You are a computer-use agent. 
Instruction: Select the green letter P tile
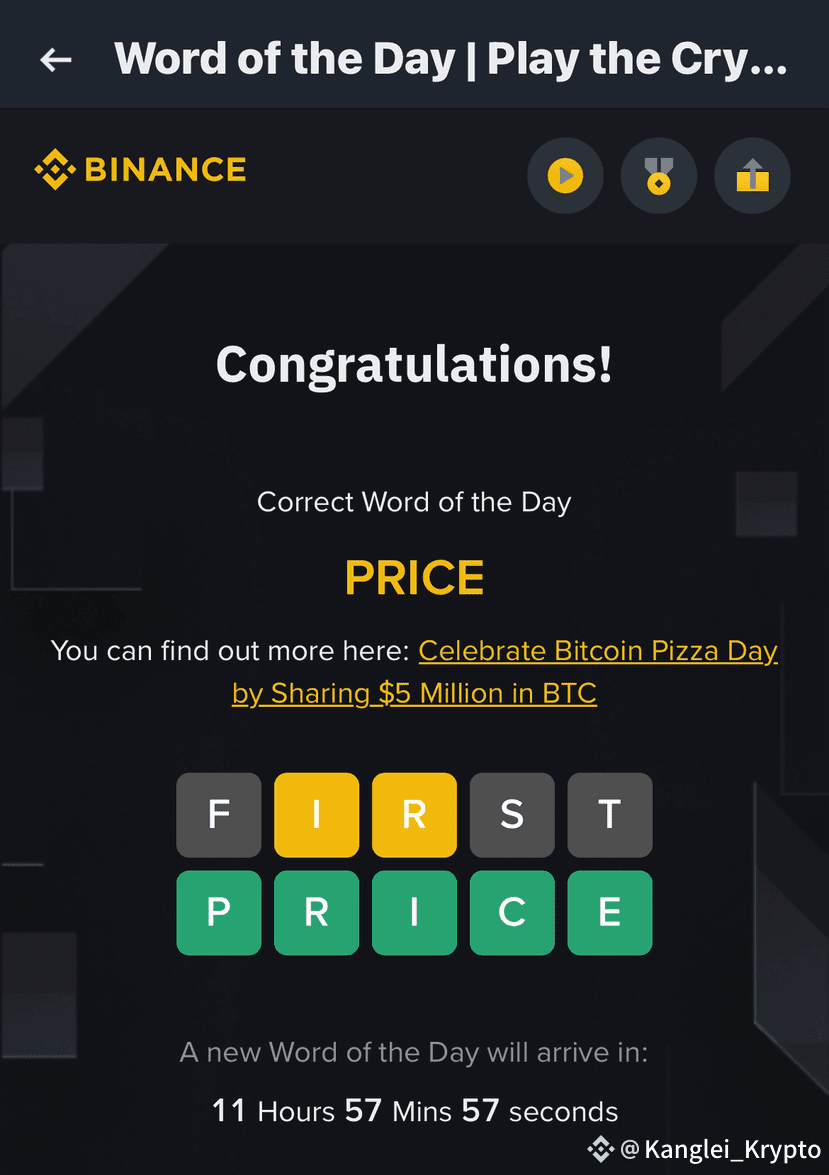[218, 912]
